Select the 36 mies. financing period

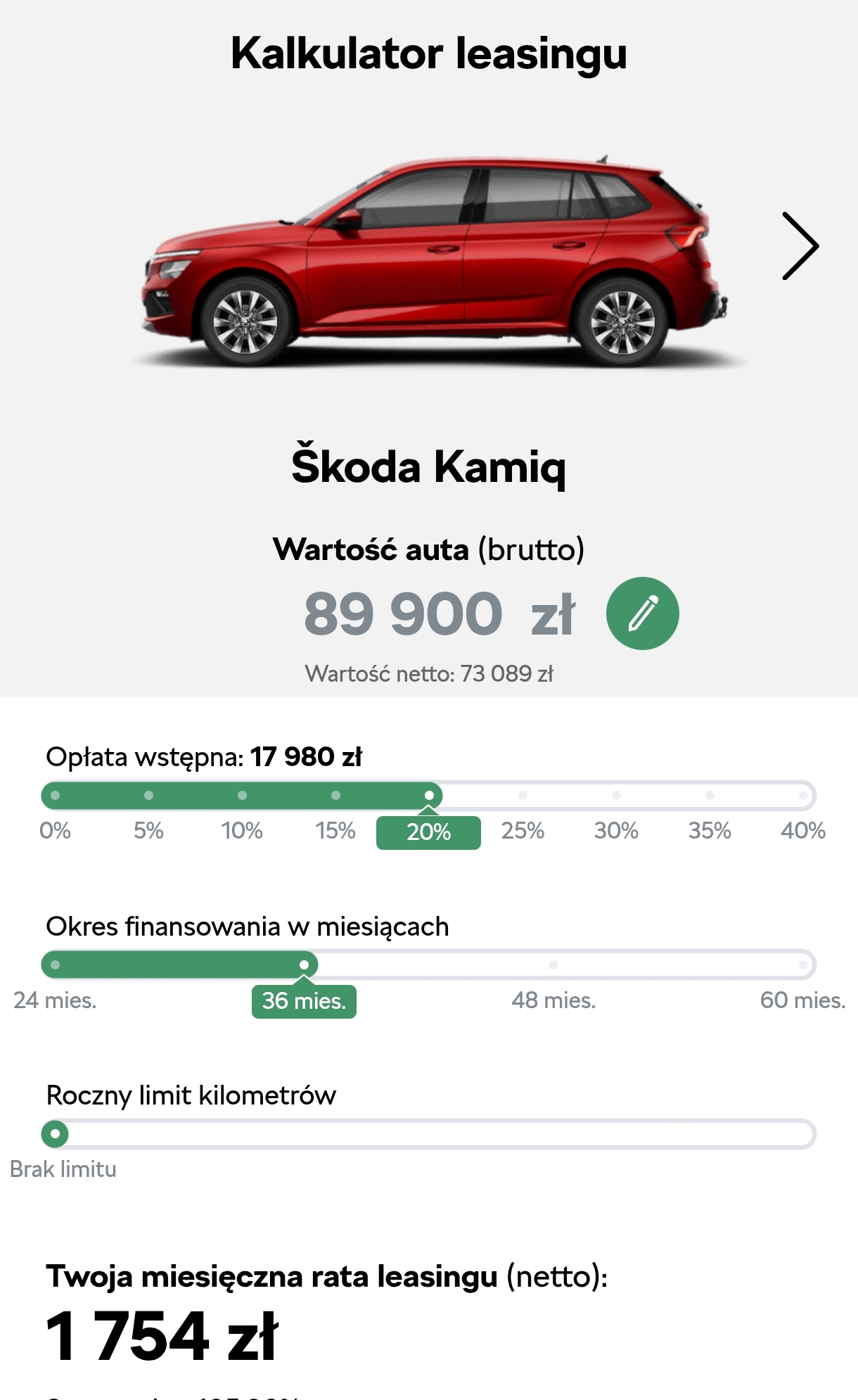click(304, 965)
